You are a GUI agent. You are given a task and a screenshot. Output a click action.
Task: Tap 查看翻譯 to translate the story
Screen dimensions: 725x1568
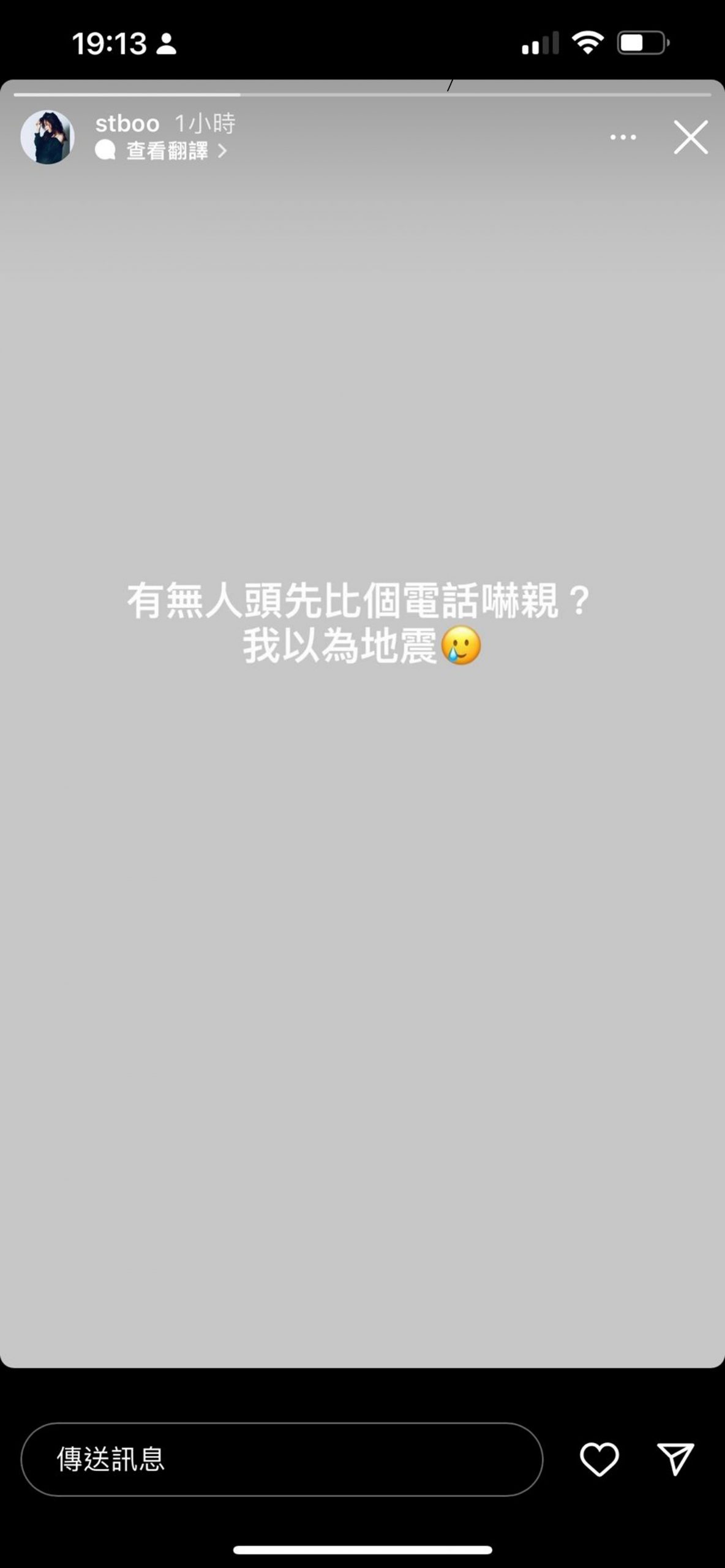pyautogui.click(x=167, y=151)
